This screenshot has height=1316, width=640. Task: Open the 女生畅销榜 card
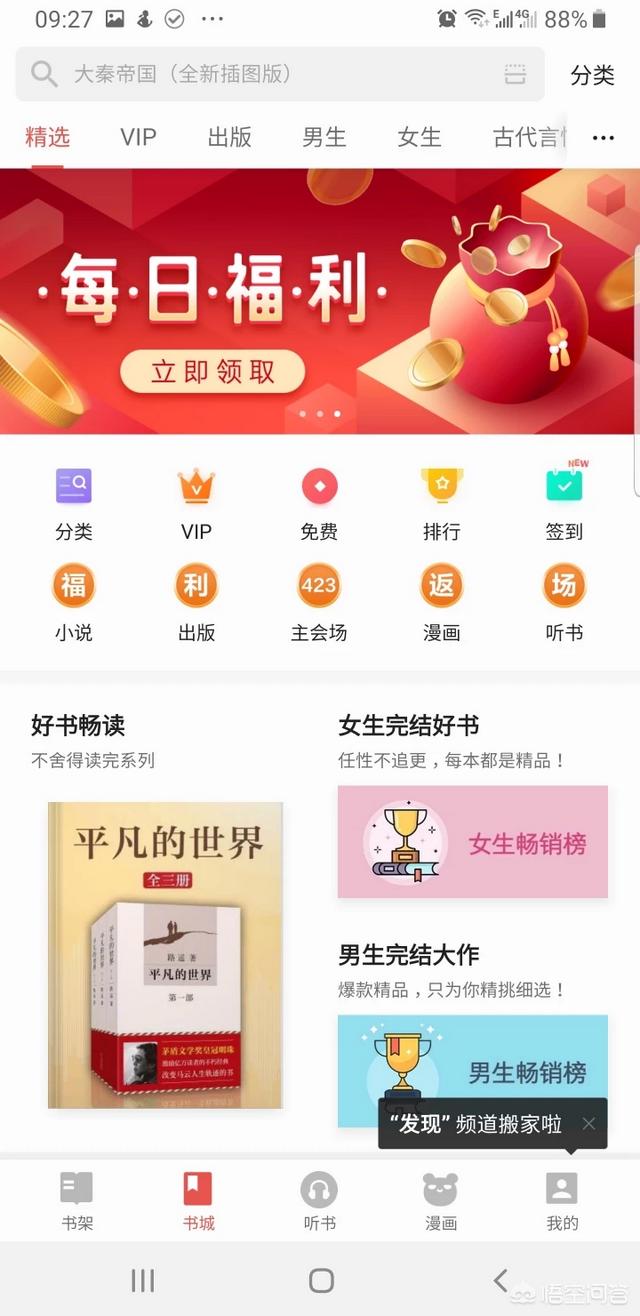click(x=472, y=842)
